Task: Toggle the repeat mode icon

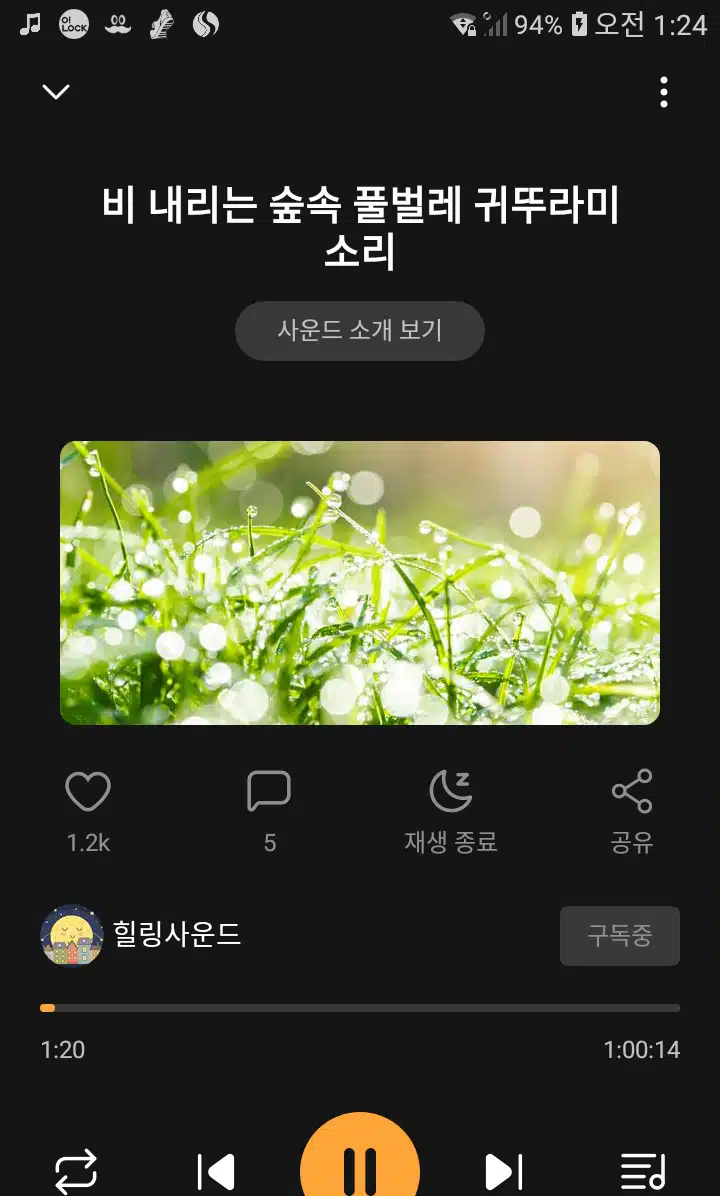Action: pyautogui.click(x=76, y=1170)
